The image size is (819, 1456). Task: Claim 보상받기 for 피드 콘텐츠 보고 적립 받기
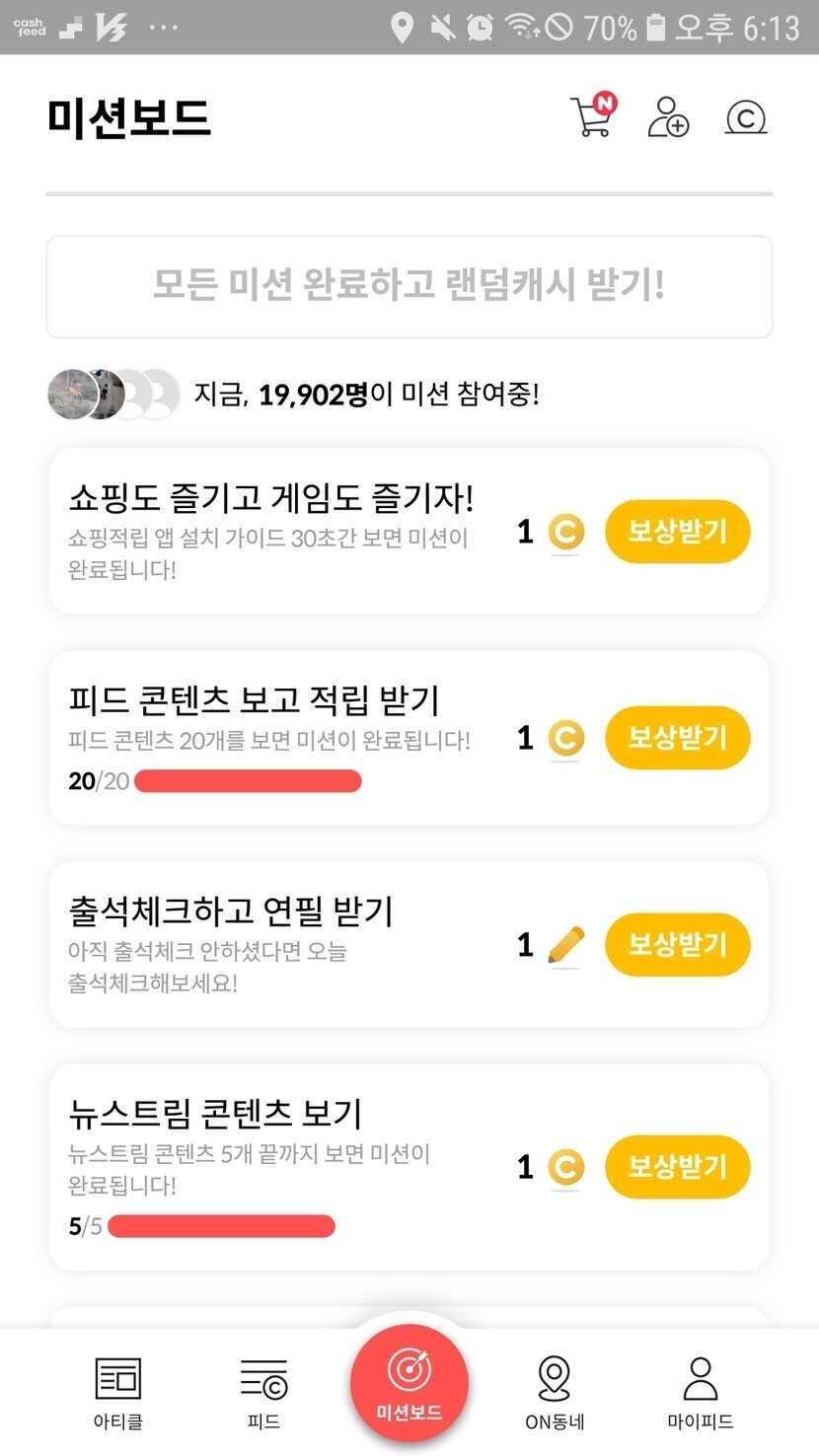678,738
